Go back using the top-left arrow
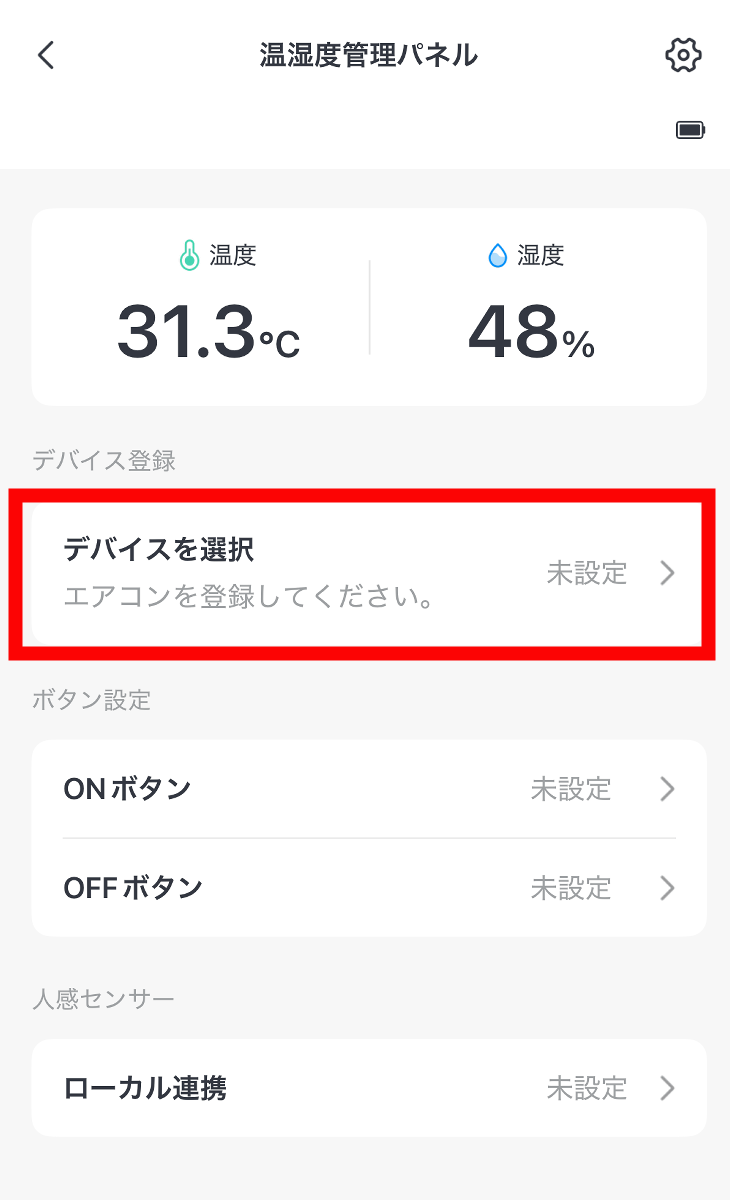 click(46, 55)
